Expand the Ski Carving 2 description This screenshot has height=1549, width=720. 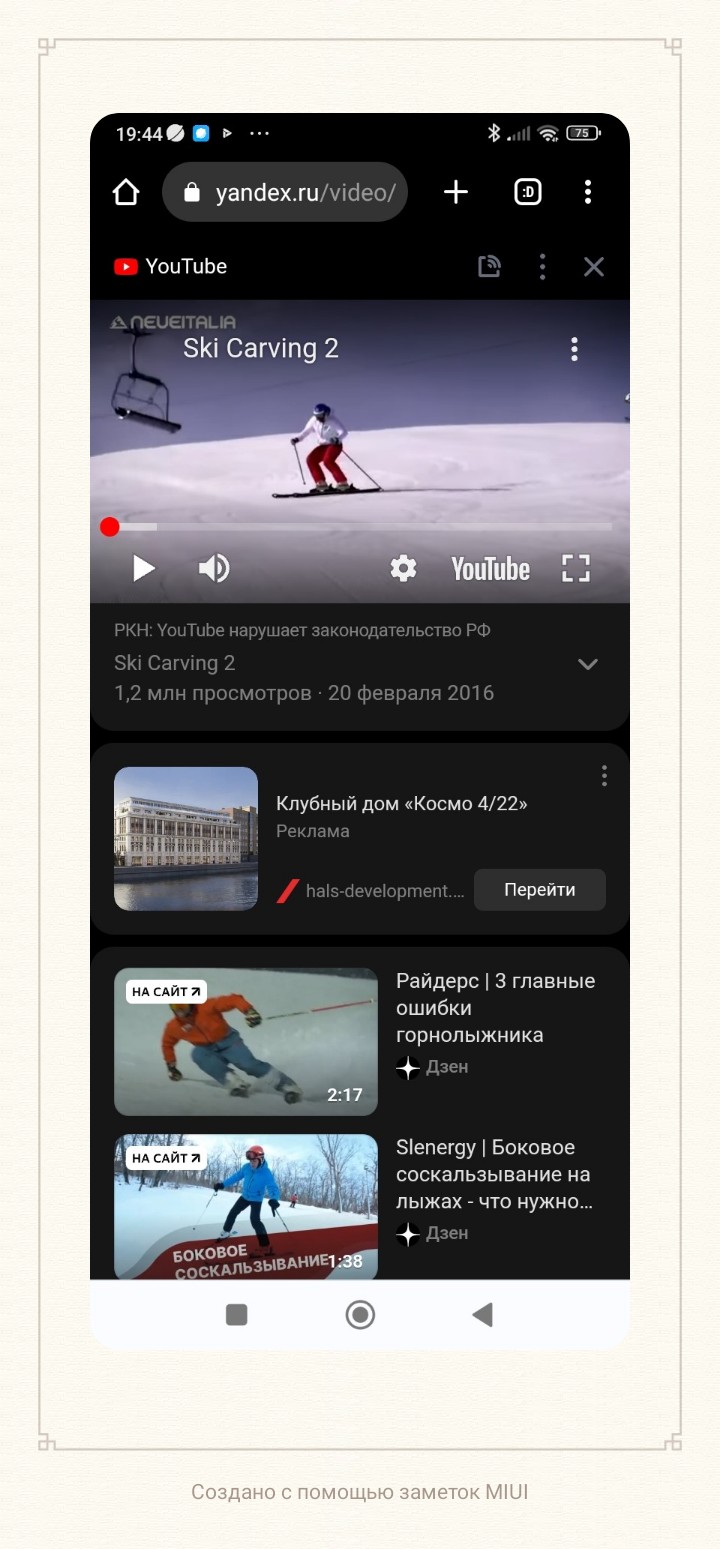[x=588, y=664]
